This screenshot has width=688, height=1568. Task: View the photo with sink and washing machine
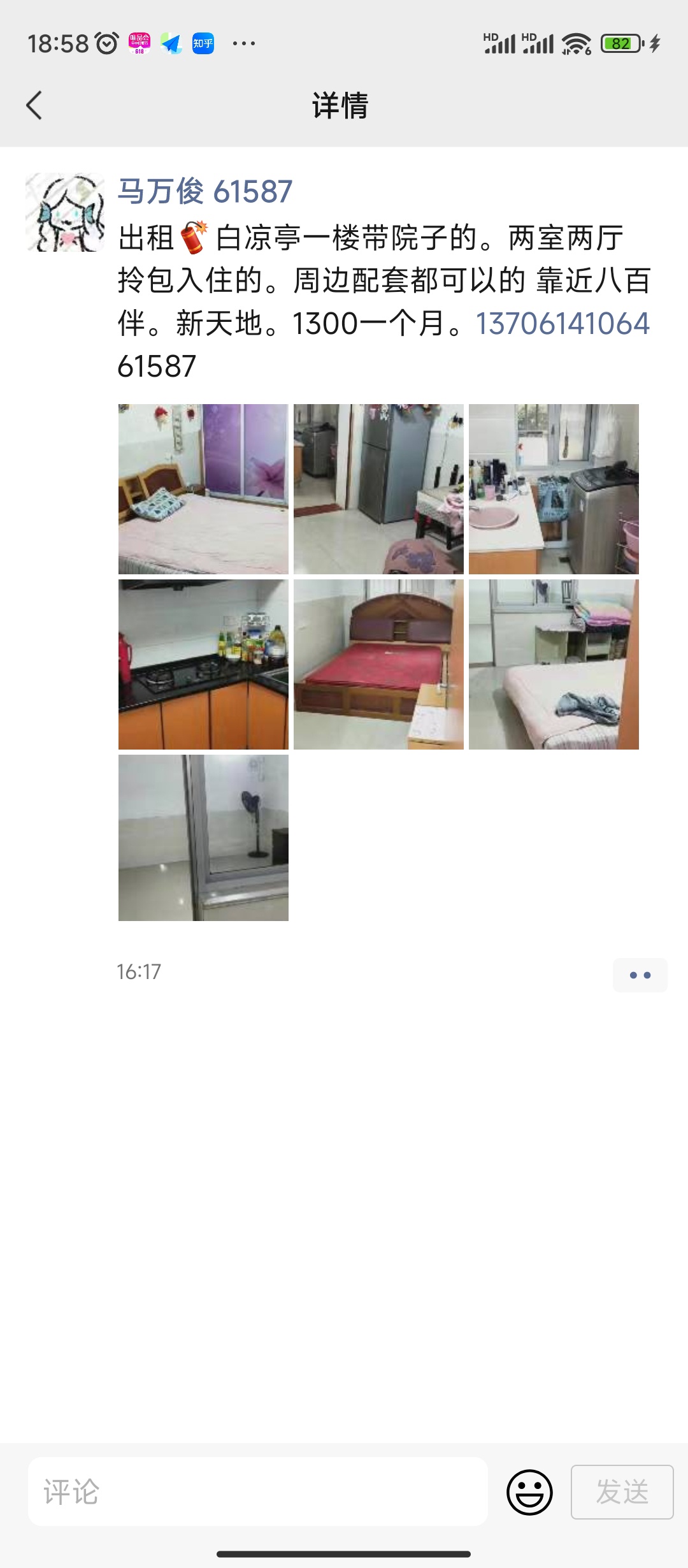point(554,489)
